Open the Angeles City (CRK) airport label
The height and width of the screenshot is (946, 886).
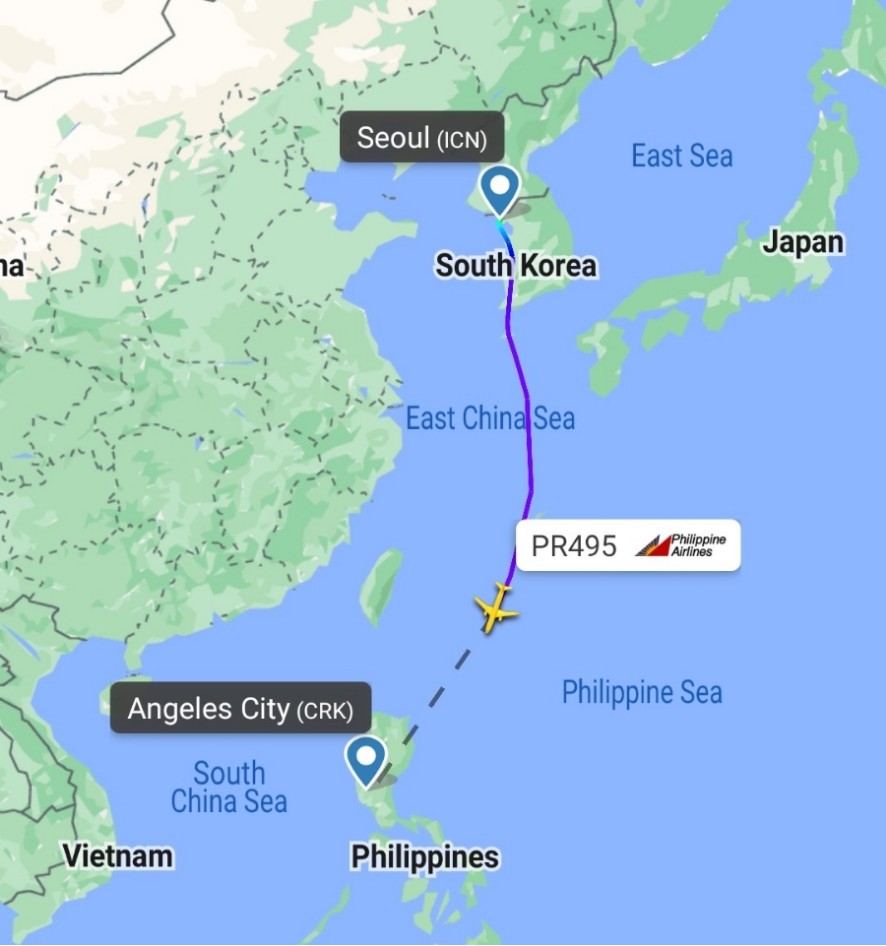240,709
